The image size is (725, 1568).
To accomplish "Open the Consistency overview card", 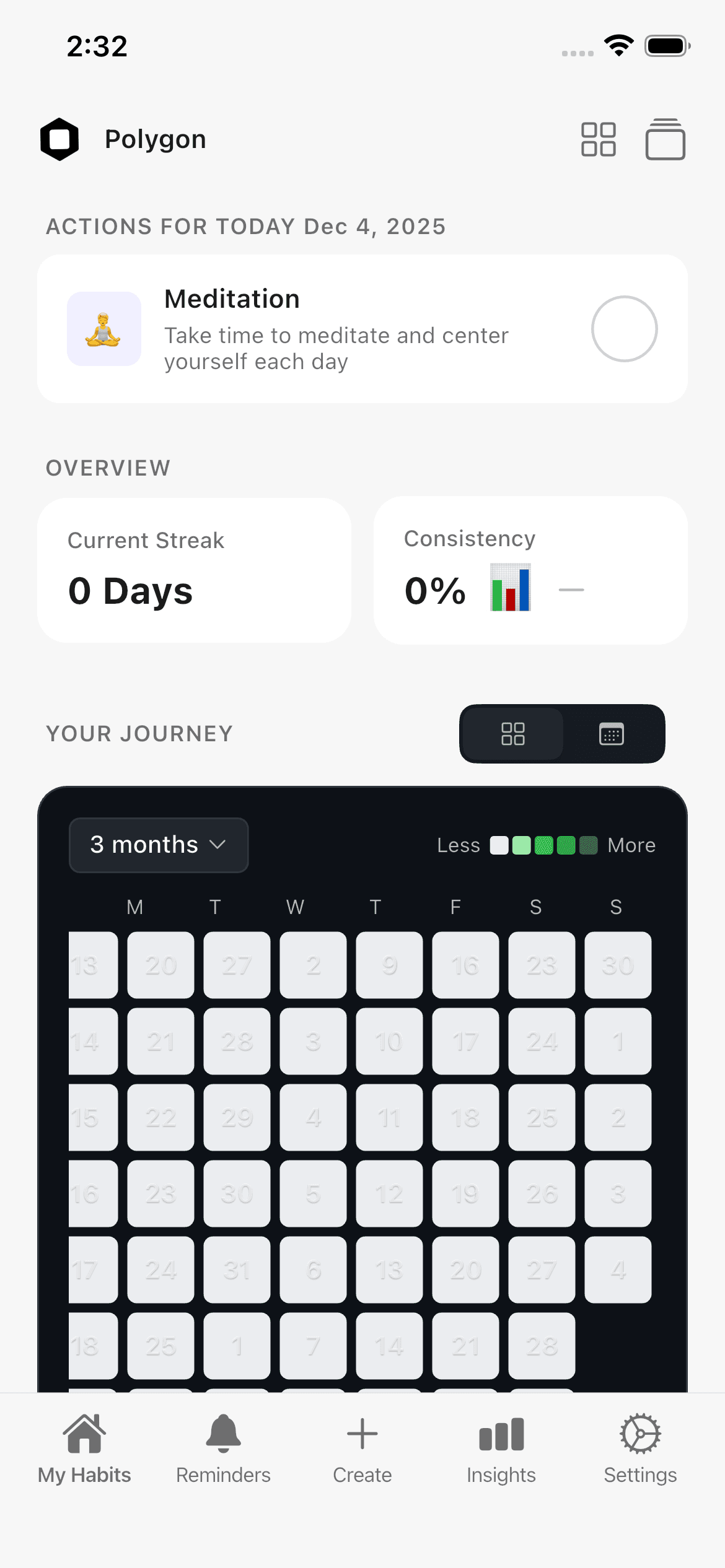I will 530,570.
